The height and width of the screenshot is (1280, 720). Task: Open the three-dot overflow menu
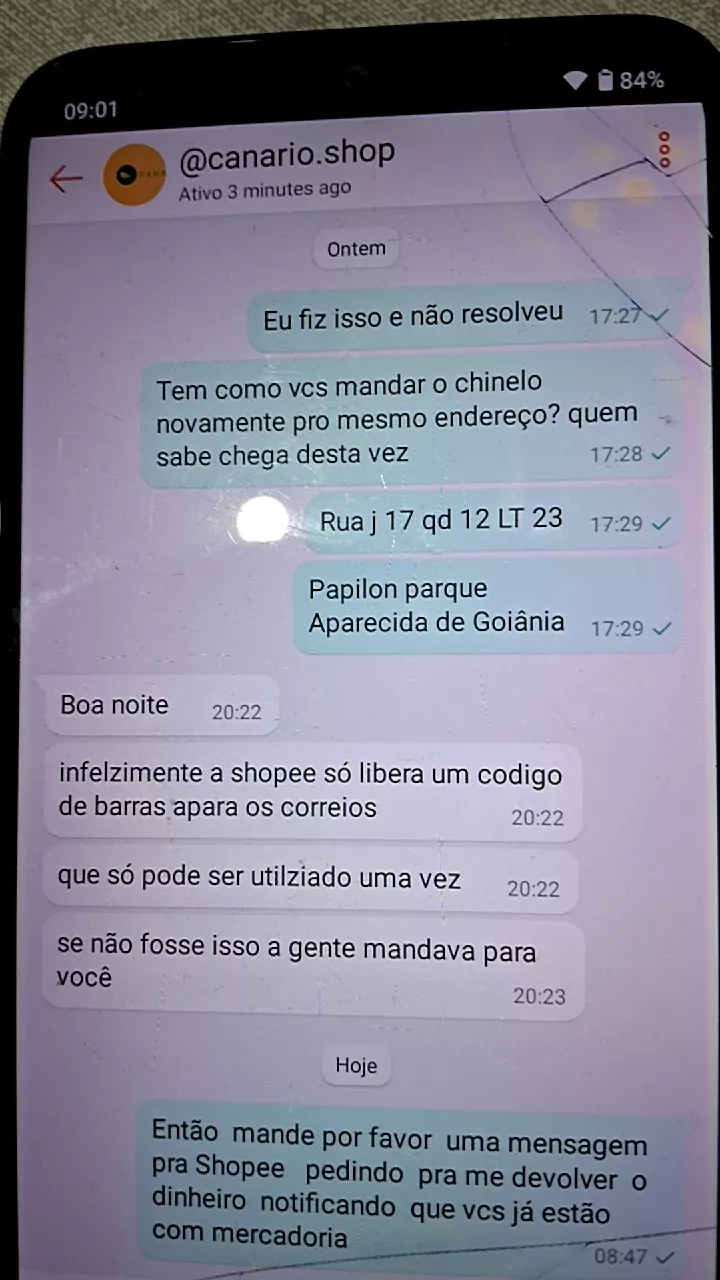[662, 150]
